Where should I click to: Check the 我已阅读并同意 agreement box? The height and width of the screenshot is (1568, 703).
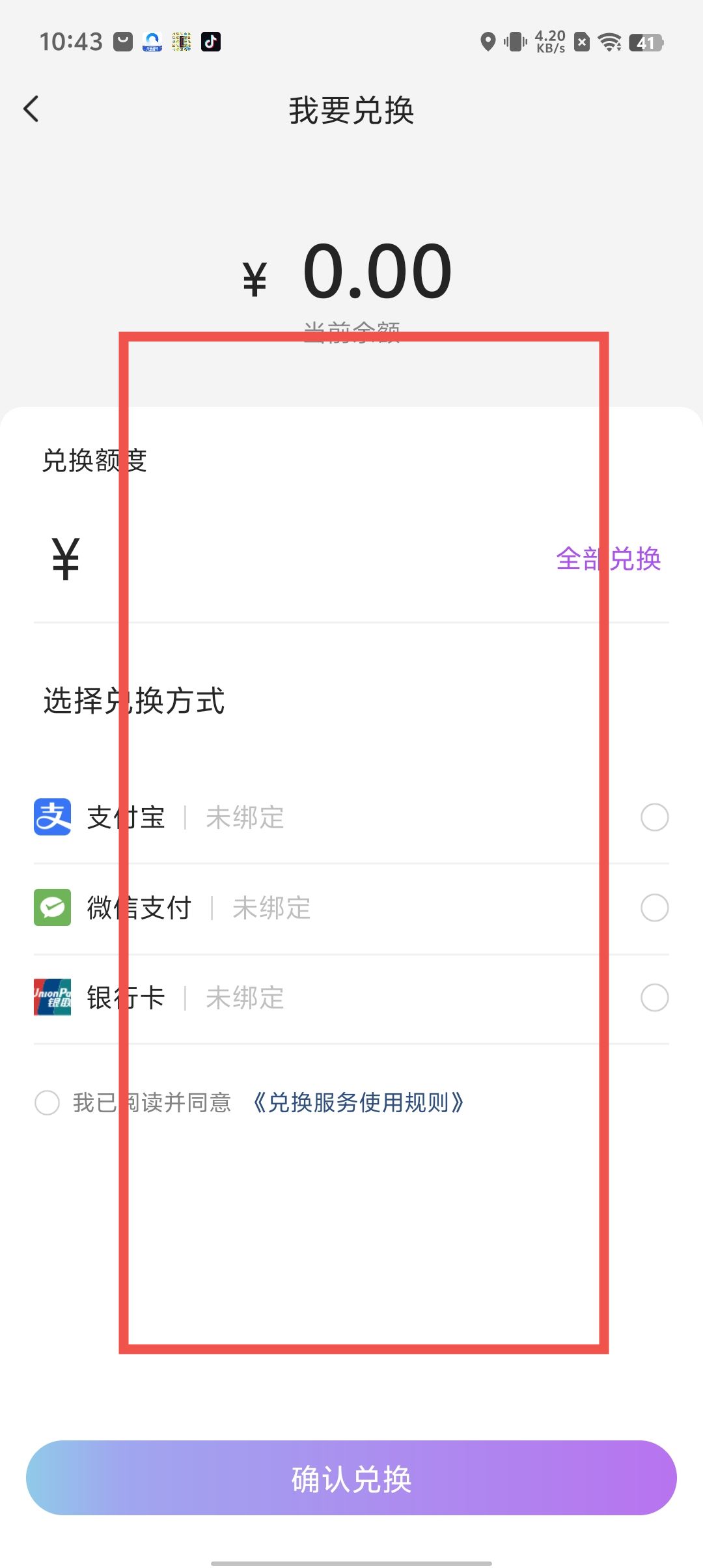47,1103
